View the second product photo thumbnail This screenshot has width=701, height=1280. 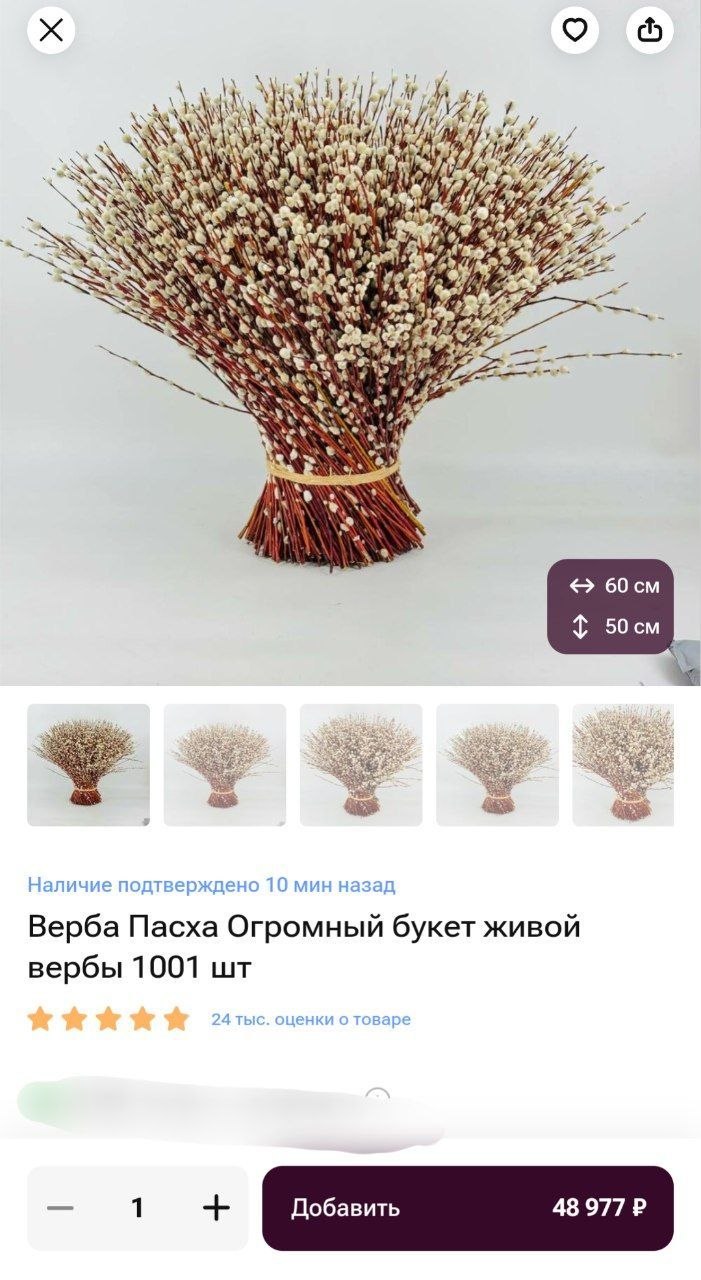pyautogui.click(x=225, y=765)
